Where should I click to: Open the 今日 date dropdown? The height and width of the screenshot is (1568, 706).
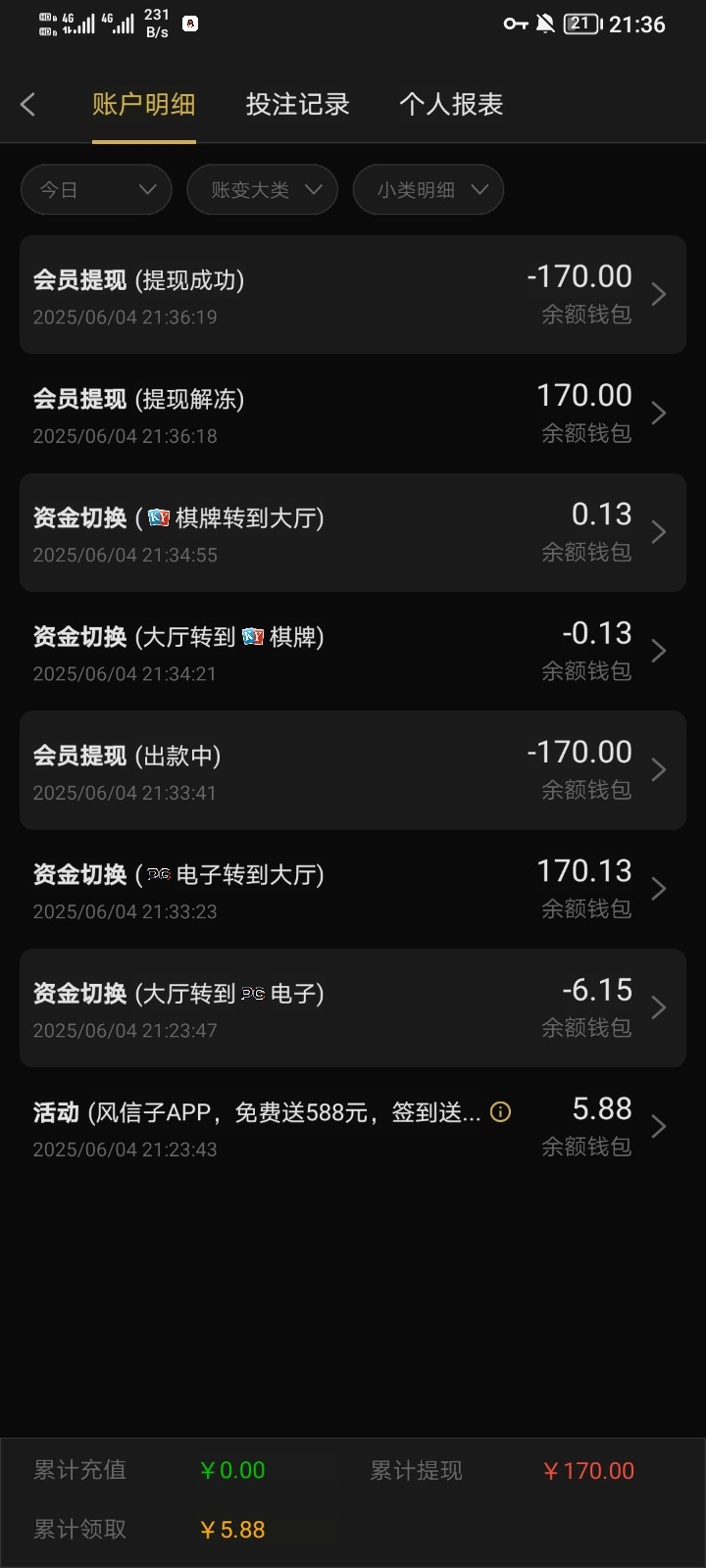coord(96,189)
